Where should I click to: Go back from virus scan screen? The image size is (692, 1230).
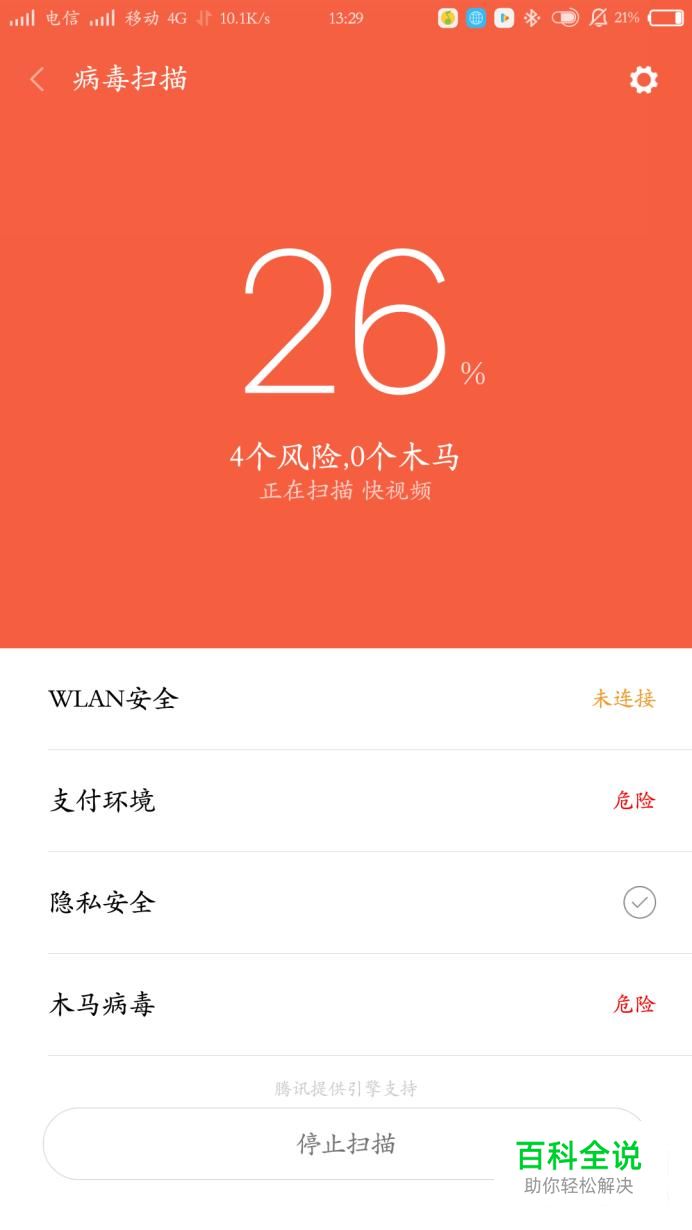[x=38, y=80]
